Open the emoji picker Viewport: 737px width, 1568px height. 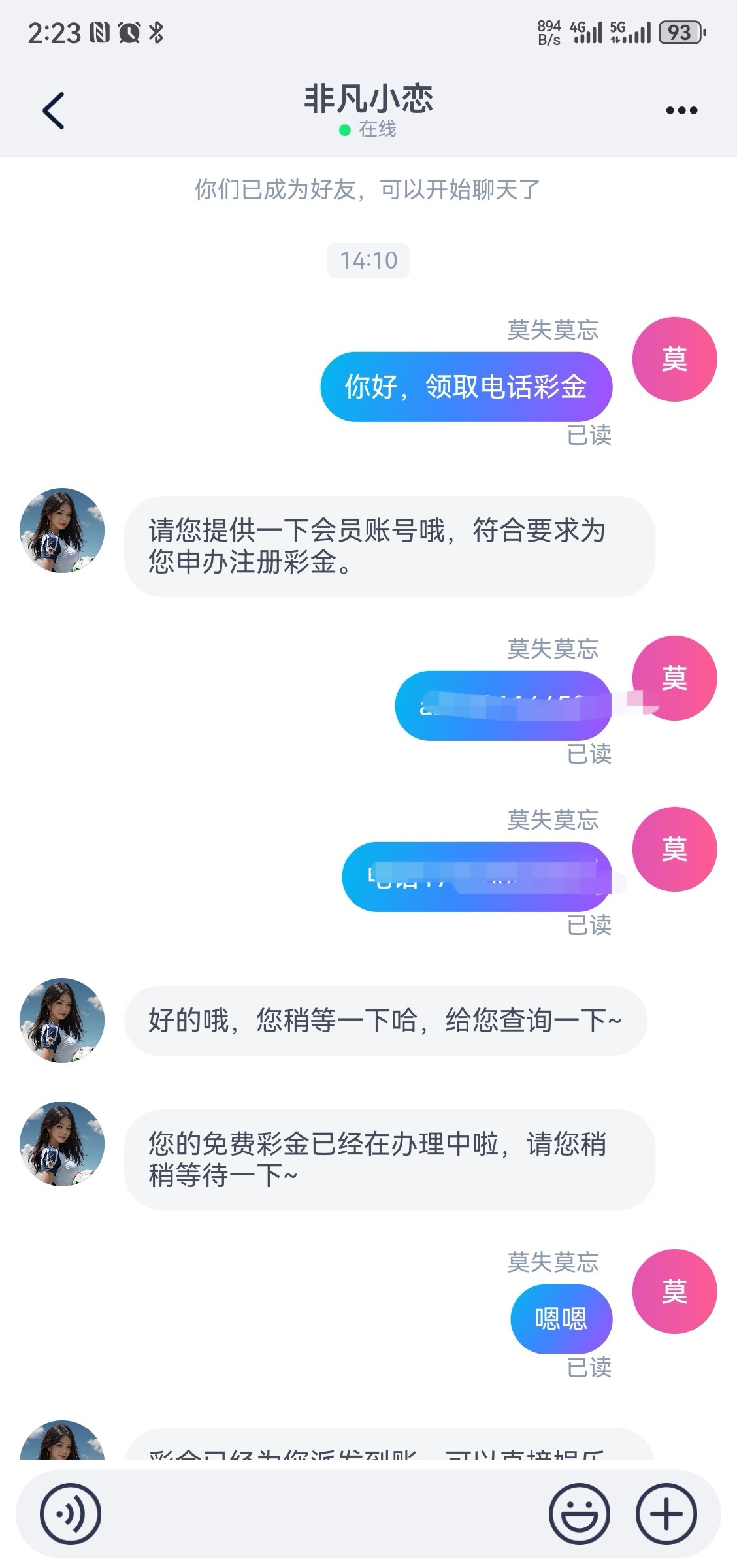click(x=579, y=1514)
